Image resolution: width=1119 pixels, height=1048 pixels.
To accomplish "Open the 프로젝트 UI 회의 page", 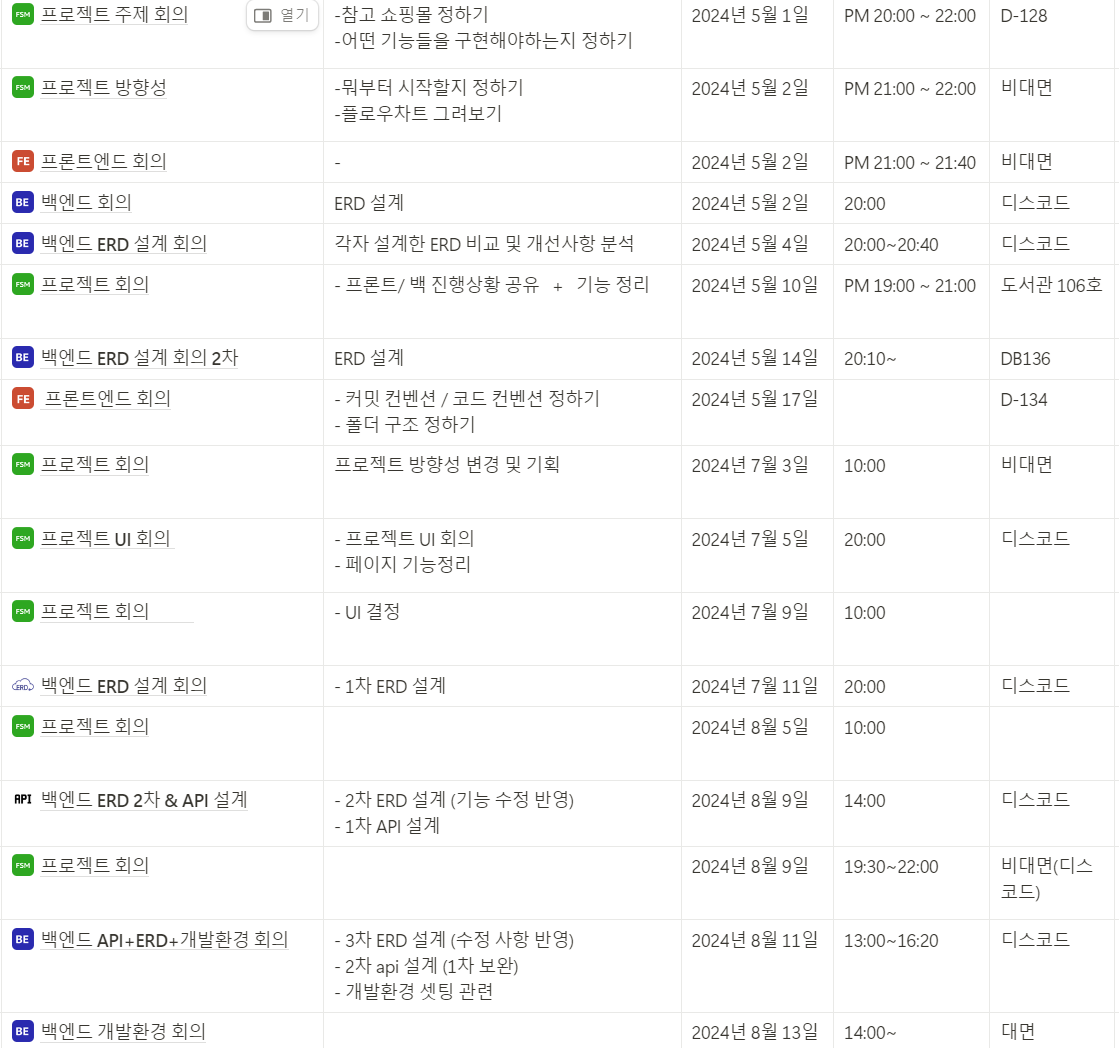I will (106, 538).
